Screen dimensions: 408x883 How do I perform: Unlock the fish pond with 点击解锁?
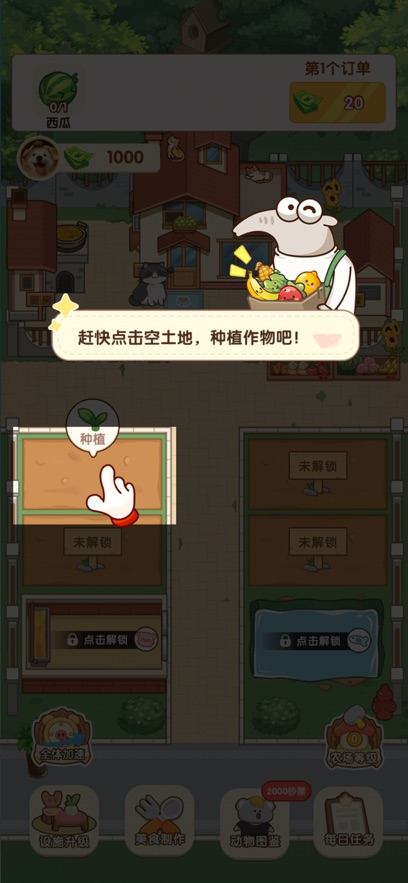click(317, 640)
